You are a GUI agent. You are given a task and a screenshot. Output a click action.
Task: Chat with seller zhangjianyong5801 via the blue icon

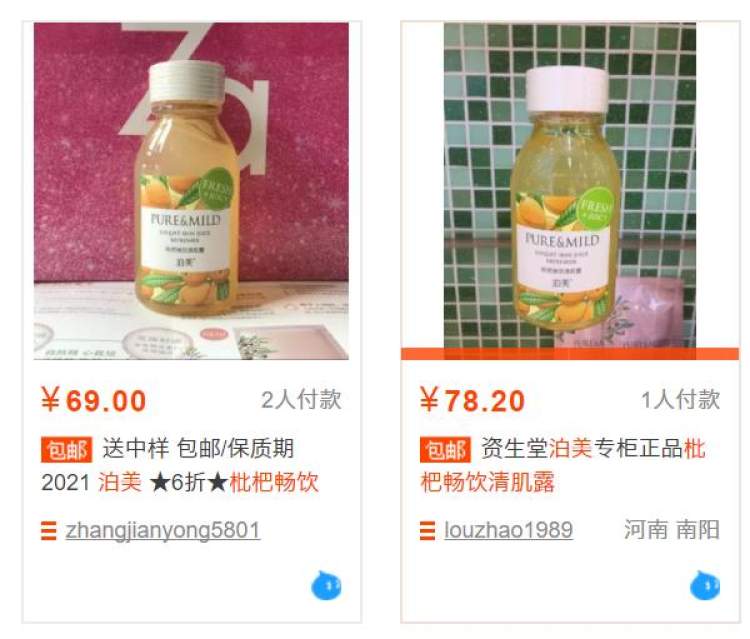point(326,585)
